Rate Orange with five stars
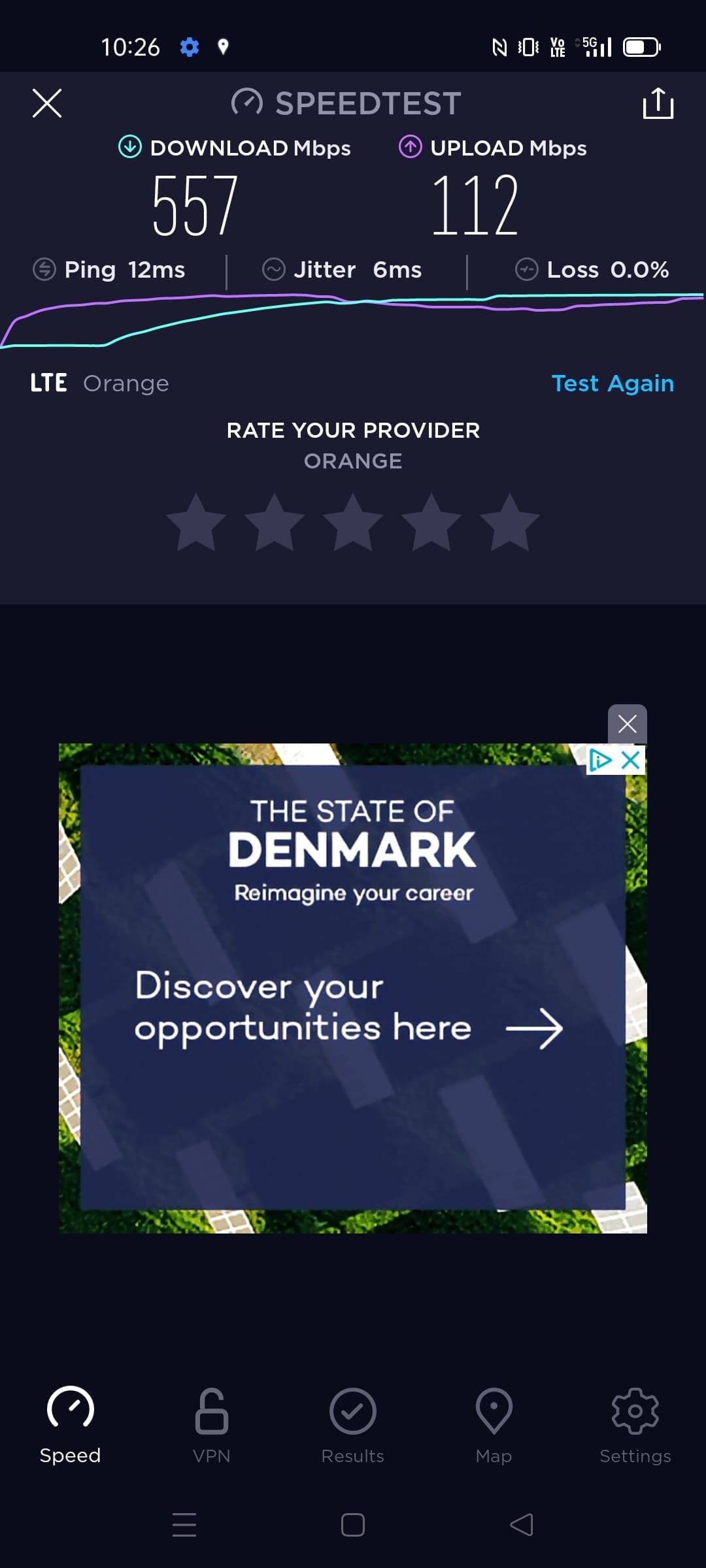Viewport: 706px width, 1568px height. point(509,523)
